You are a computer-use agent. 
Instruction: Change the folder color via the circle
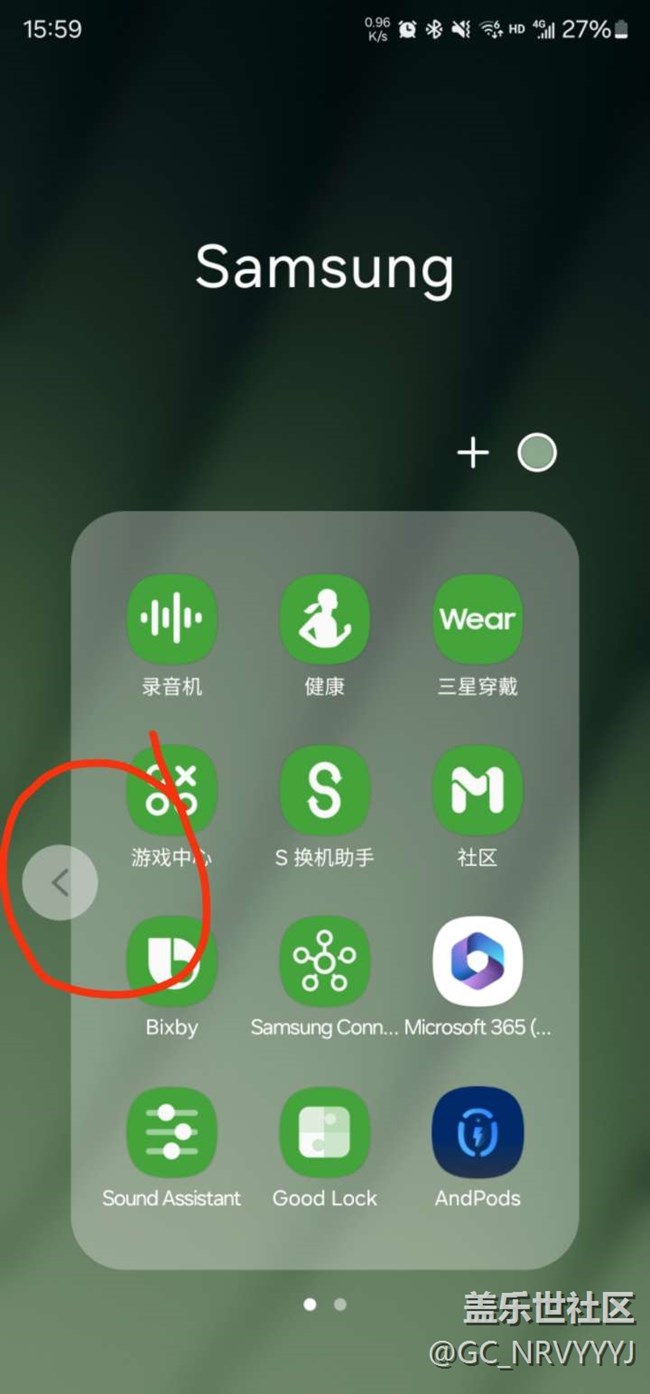pos(537,453)
